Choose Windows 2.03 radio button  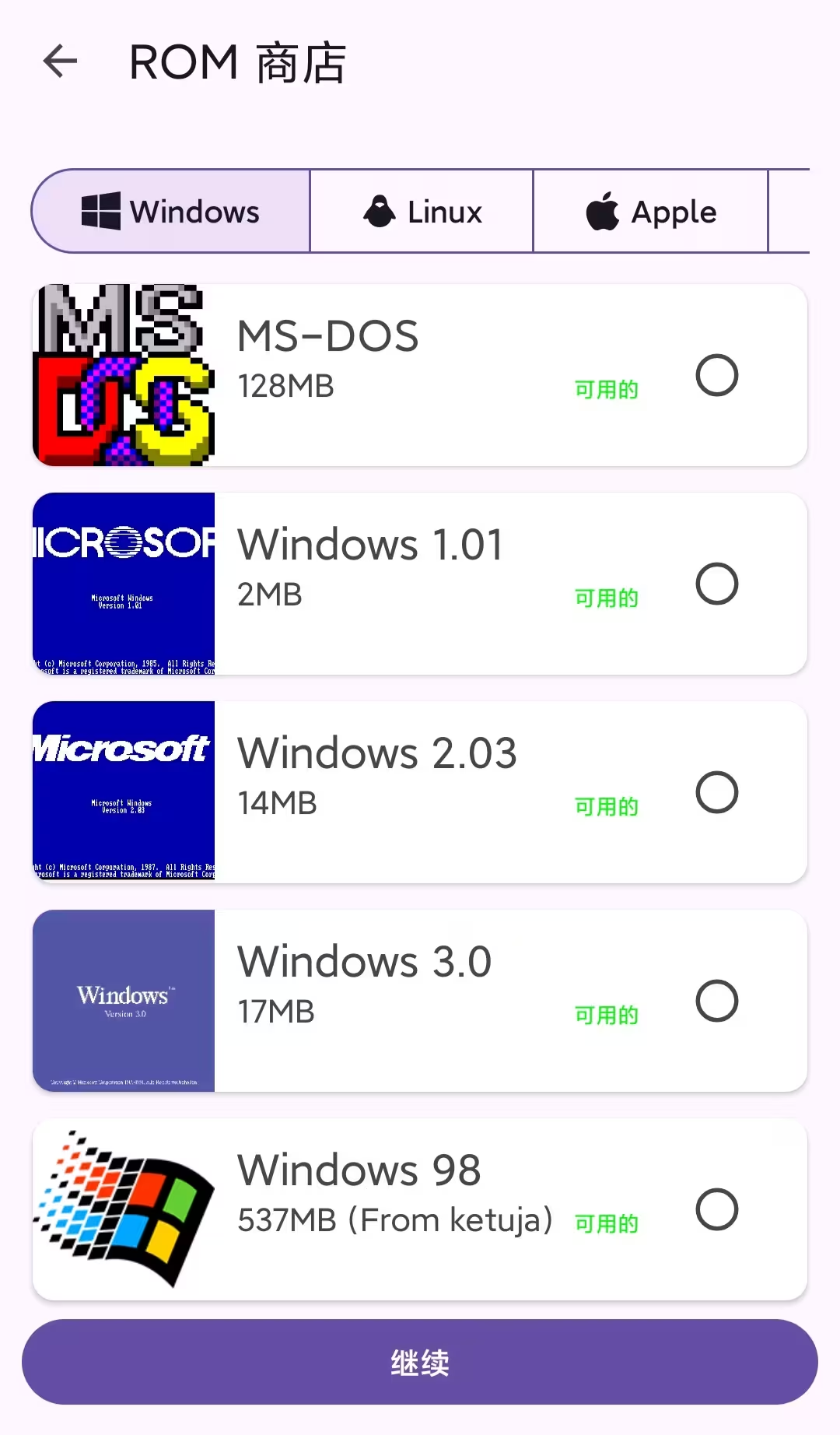(x=716, y=792)
